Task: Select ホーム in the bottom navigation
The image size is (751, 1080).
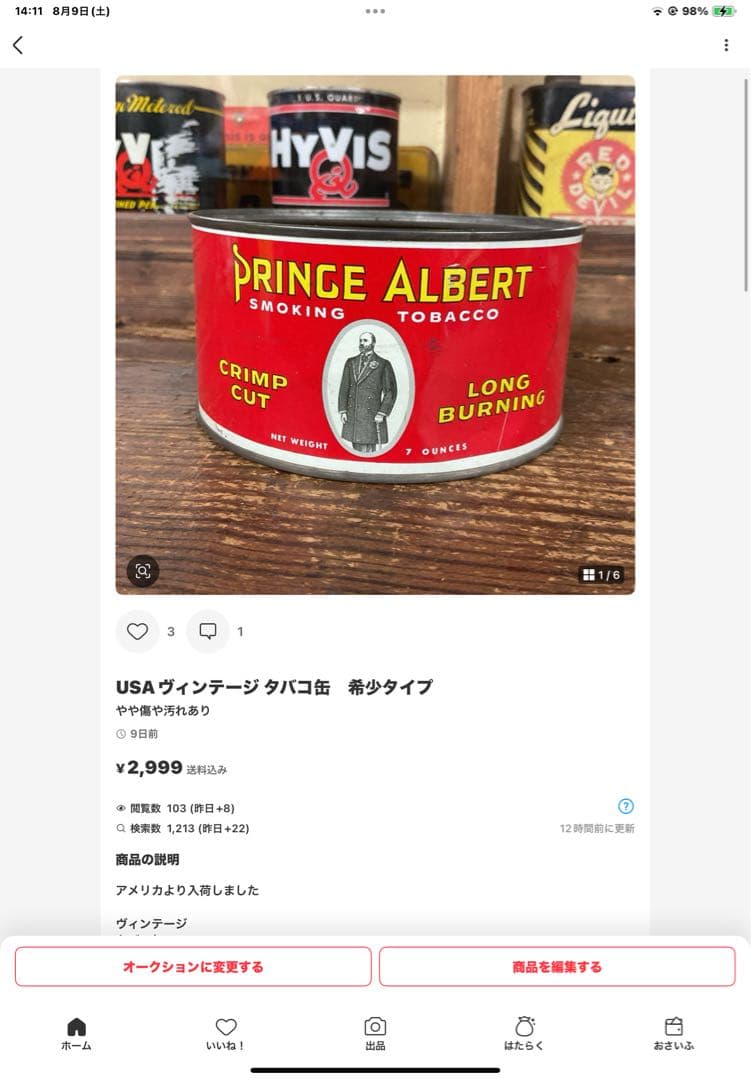Action: click(x=77, y=1033)
